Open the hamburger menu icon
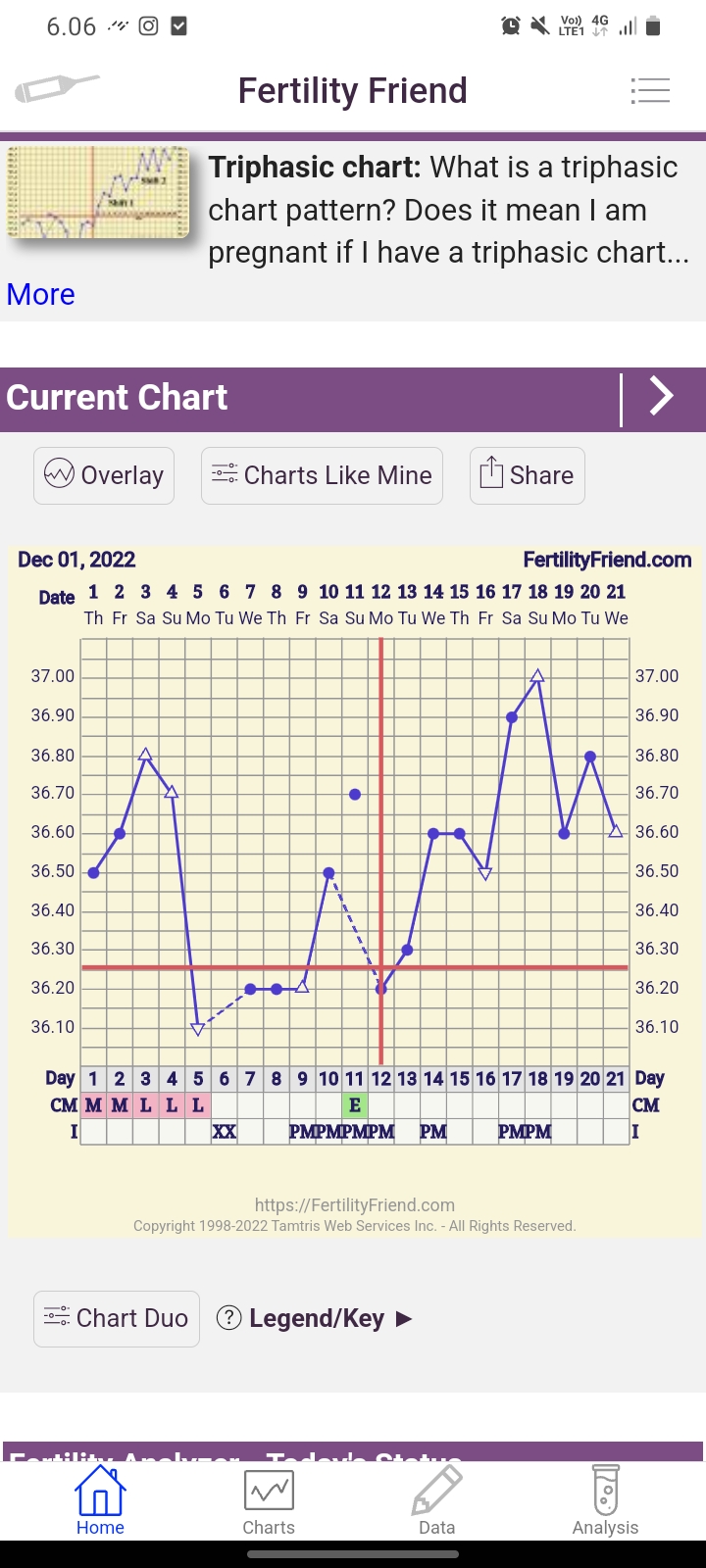This screenshot has height=1568, width=706. click(x=650, y=91)
